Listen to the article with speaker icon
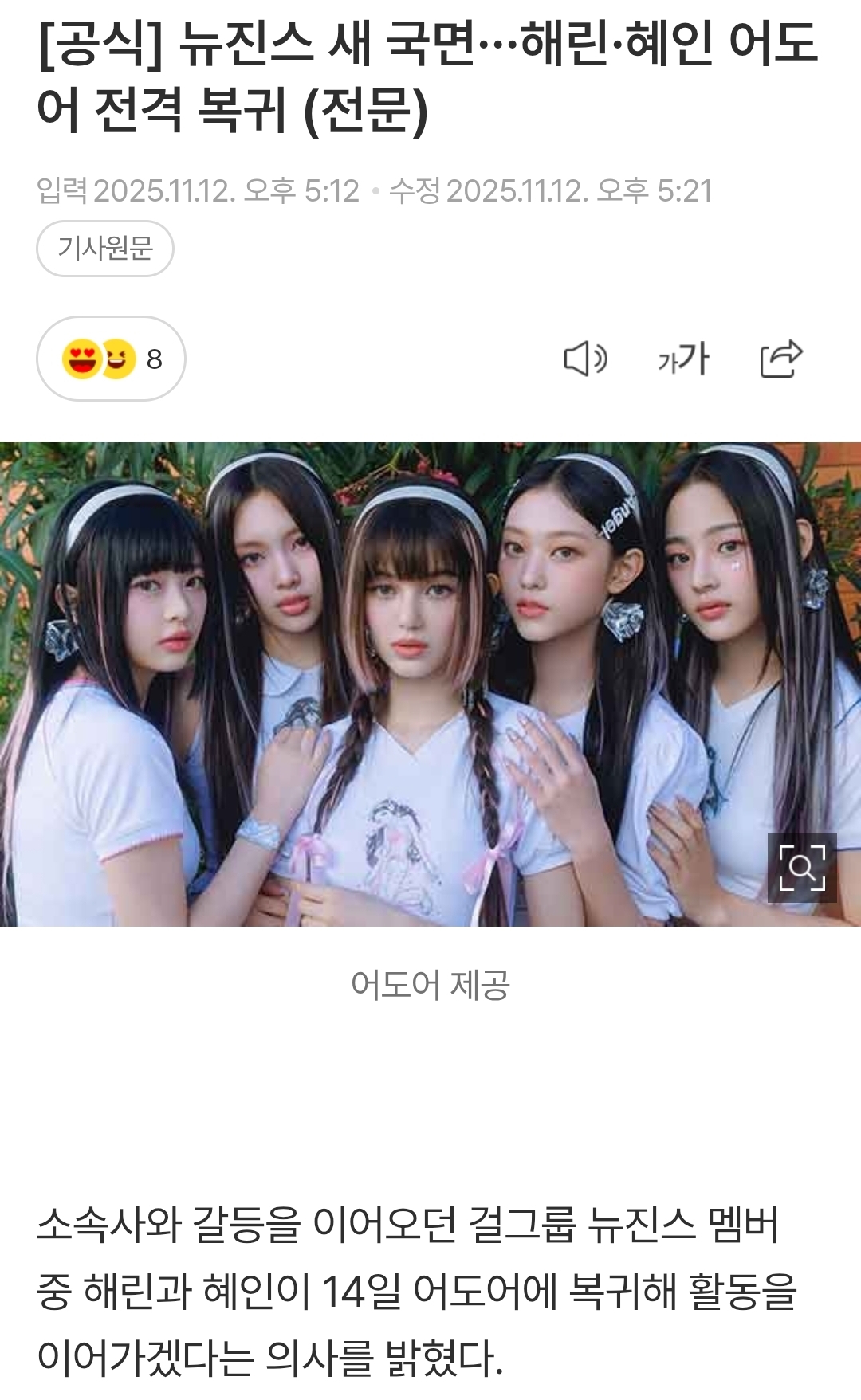This screenshot has width=861, height=1400. pos(585,359)
